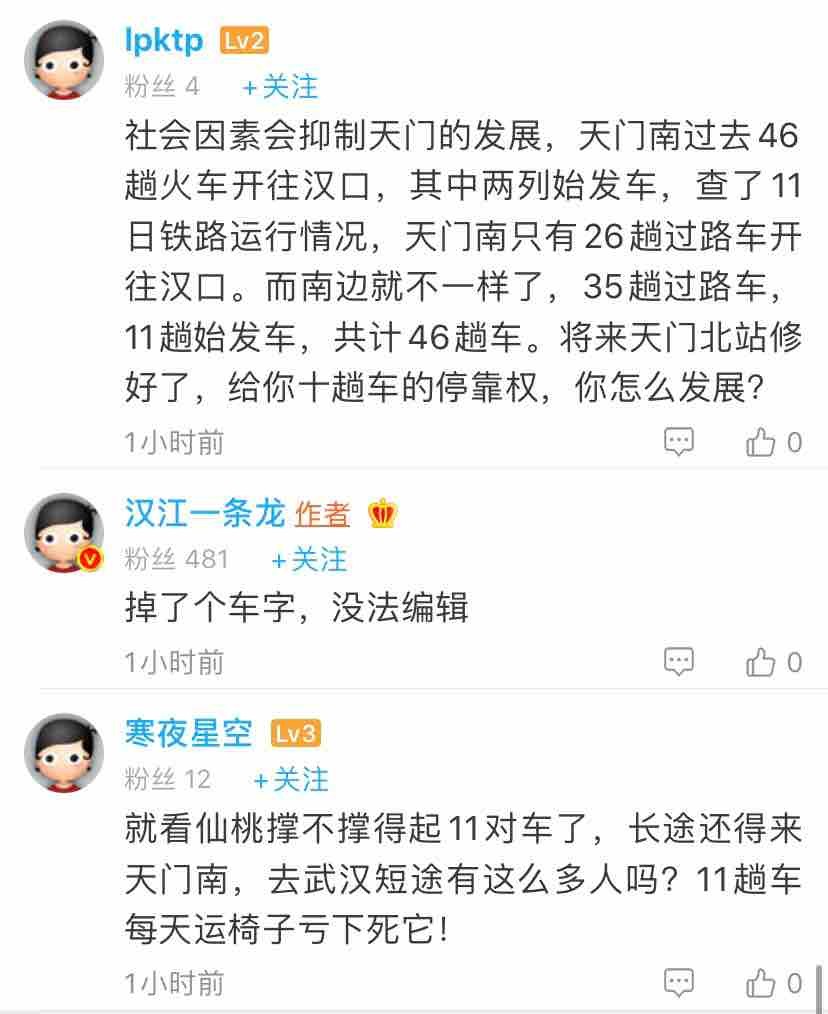Open 汉江一条龙 username link

pyautogui.click(x=204, y=513)
